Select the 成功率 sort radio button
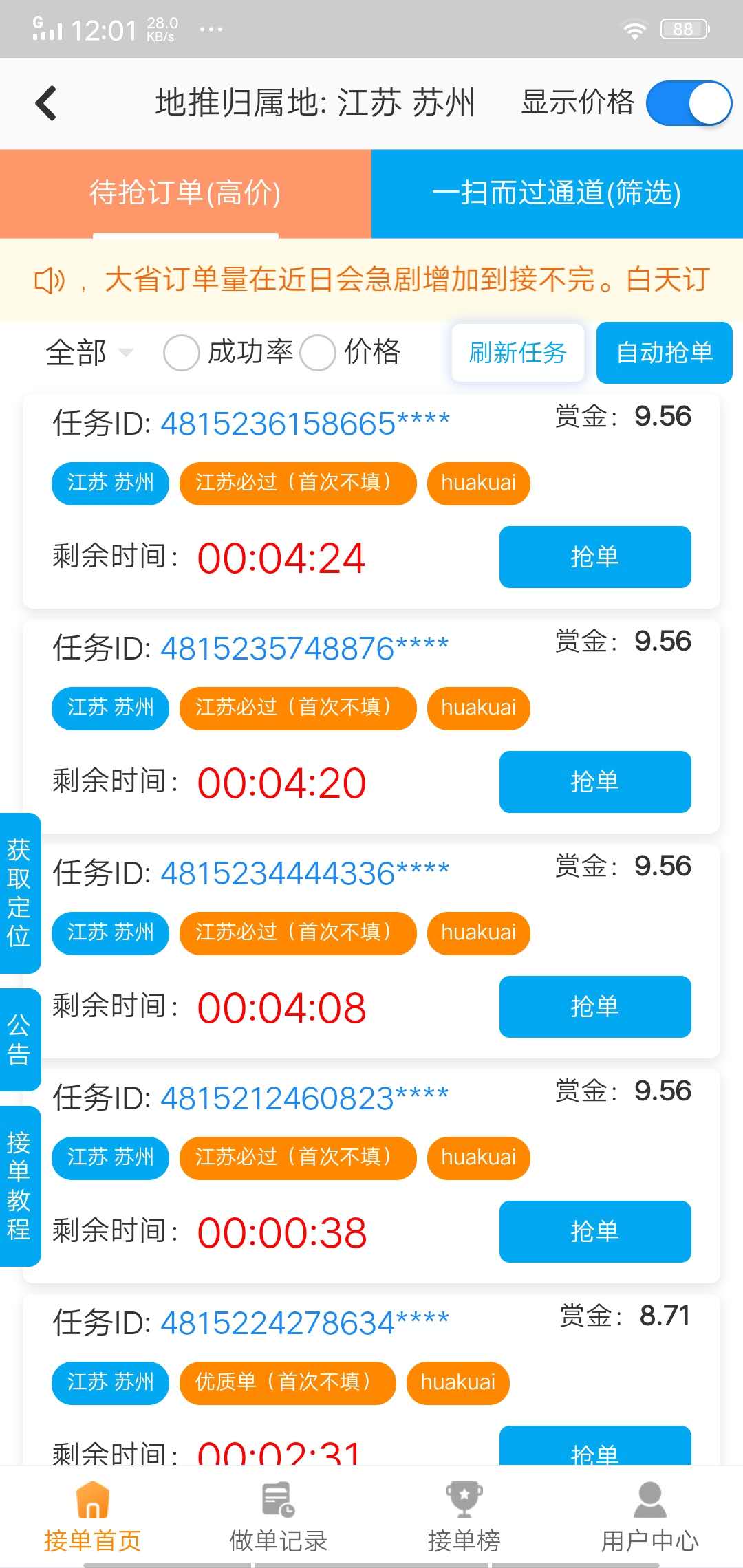743x1568 pixels. (181, 353)
